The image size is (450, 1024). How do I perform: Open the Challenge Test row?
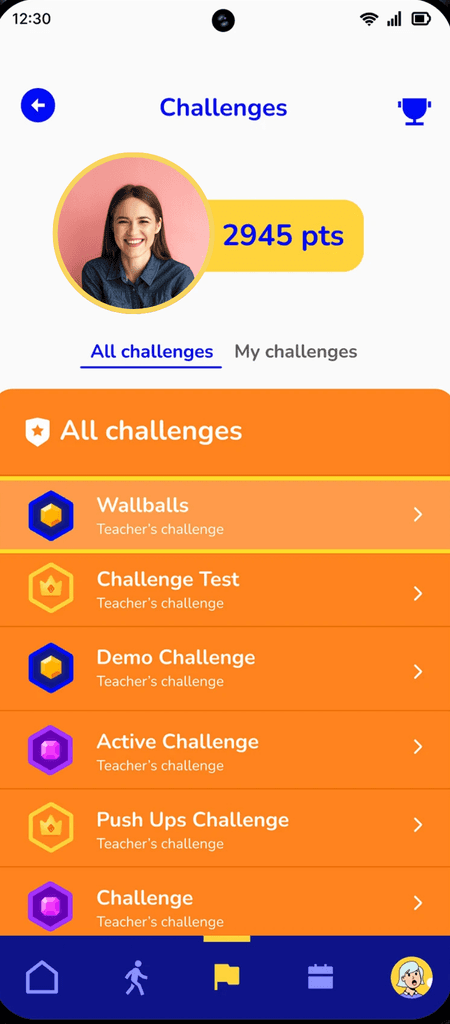[x=225, y=590]
